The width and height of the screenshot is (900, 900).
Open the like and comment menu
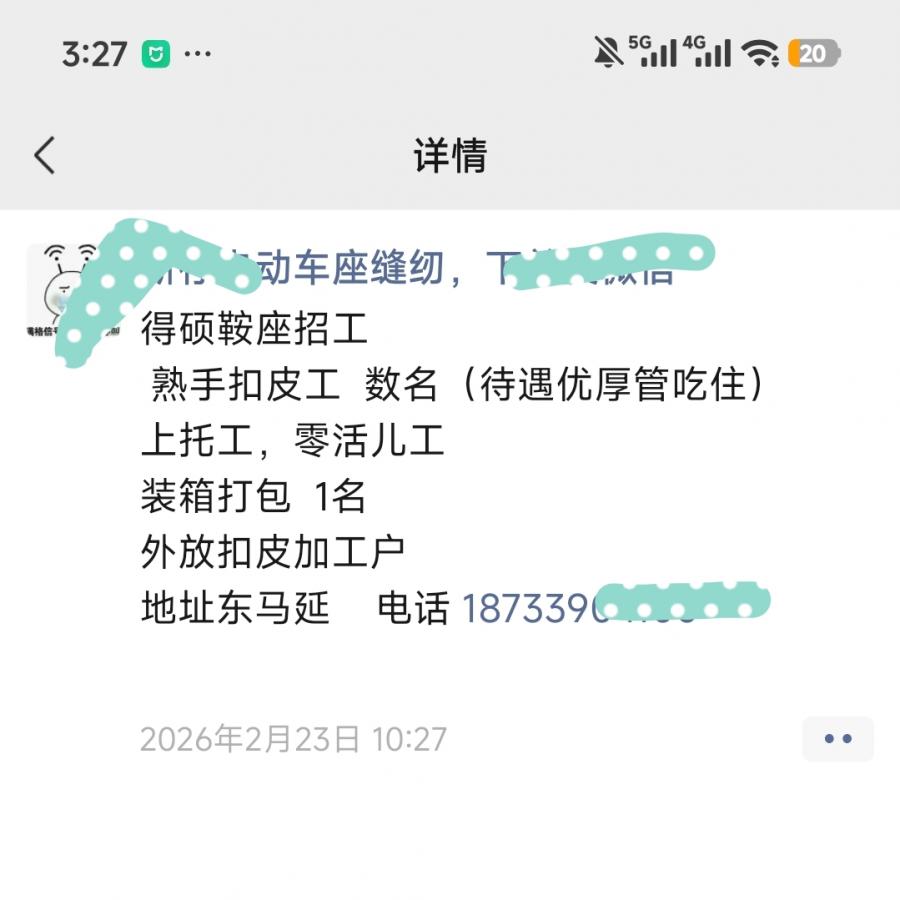(837, 739)
